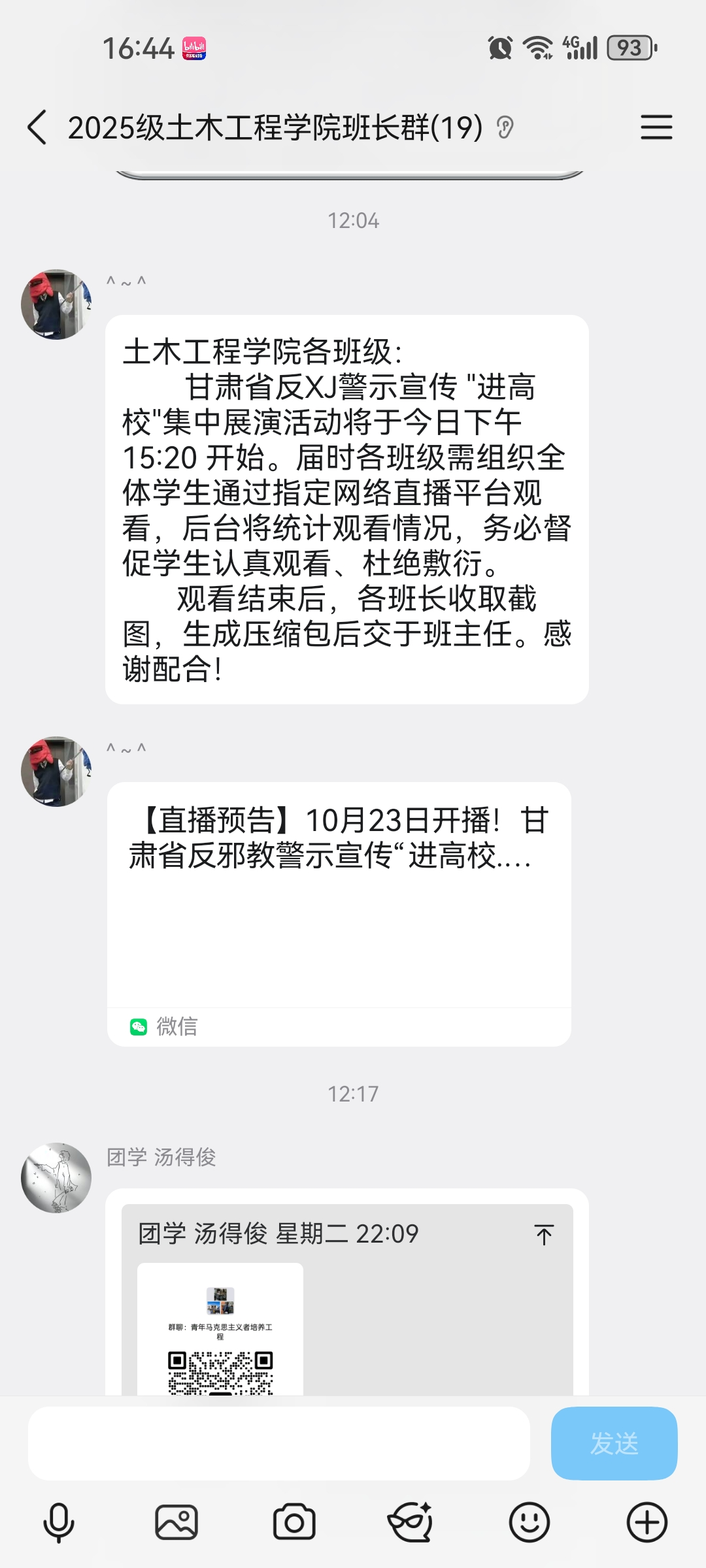Jump to the quoted message from 星期二 22:09

(543, 1235)
